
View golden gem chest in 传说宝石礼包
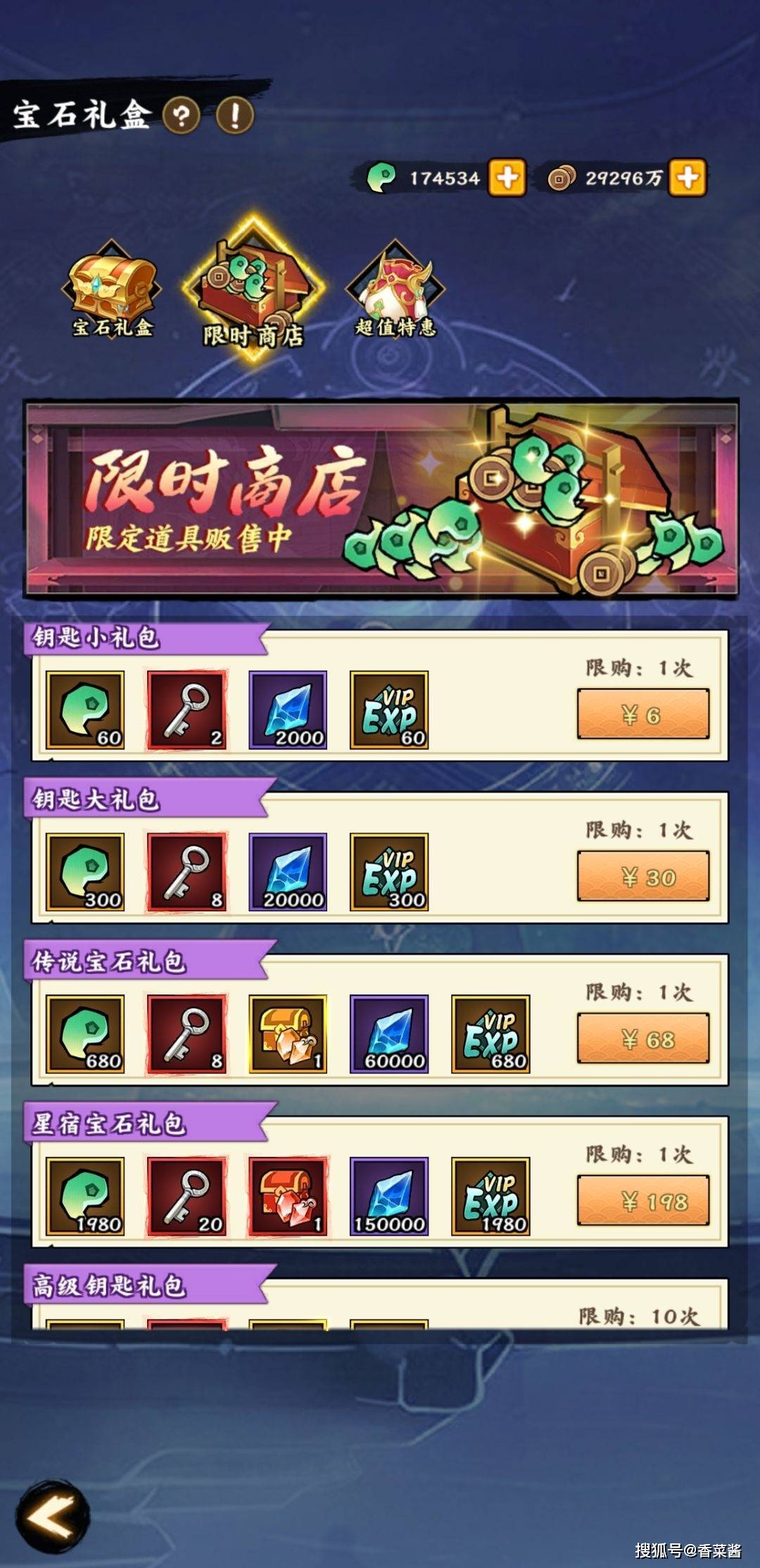288,1034
